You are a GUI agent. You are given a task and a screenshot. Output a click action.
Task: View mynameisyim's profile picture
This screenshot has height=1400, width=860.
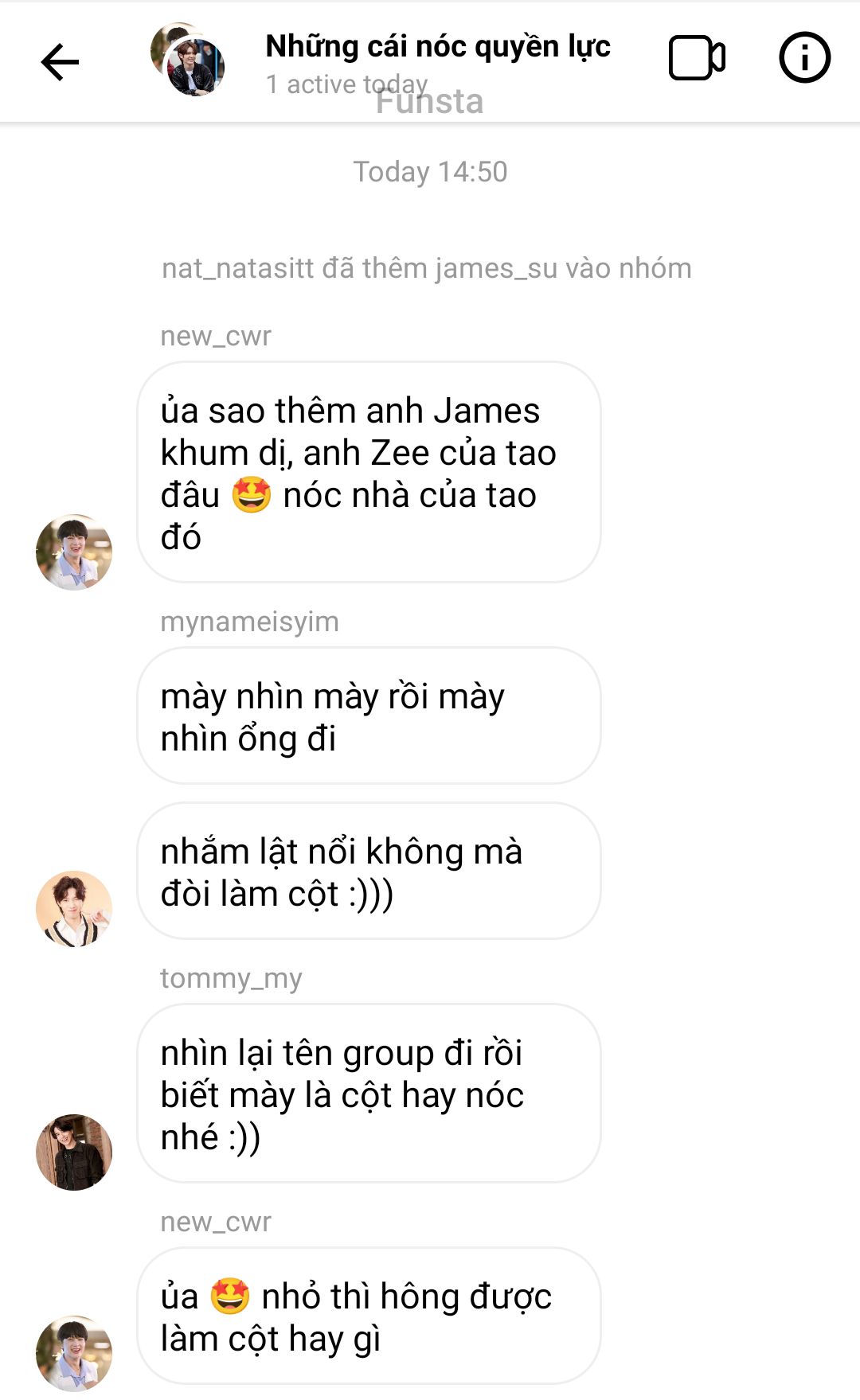[x=74, y=908]
